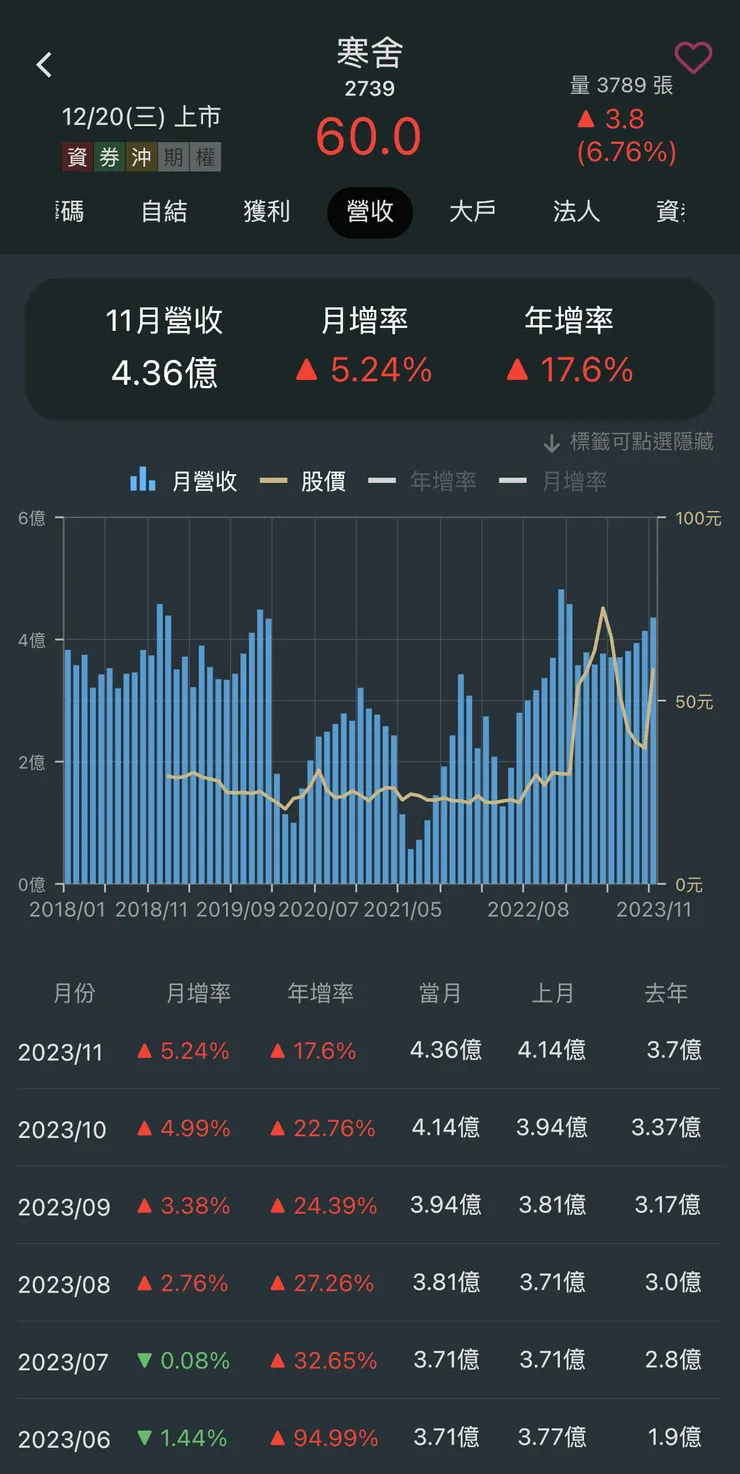
Task: Click the bar-chart icon beside 月營收 legend
Action: click(x=142, y=480)
